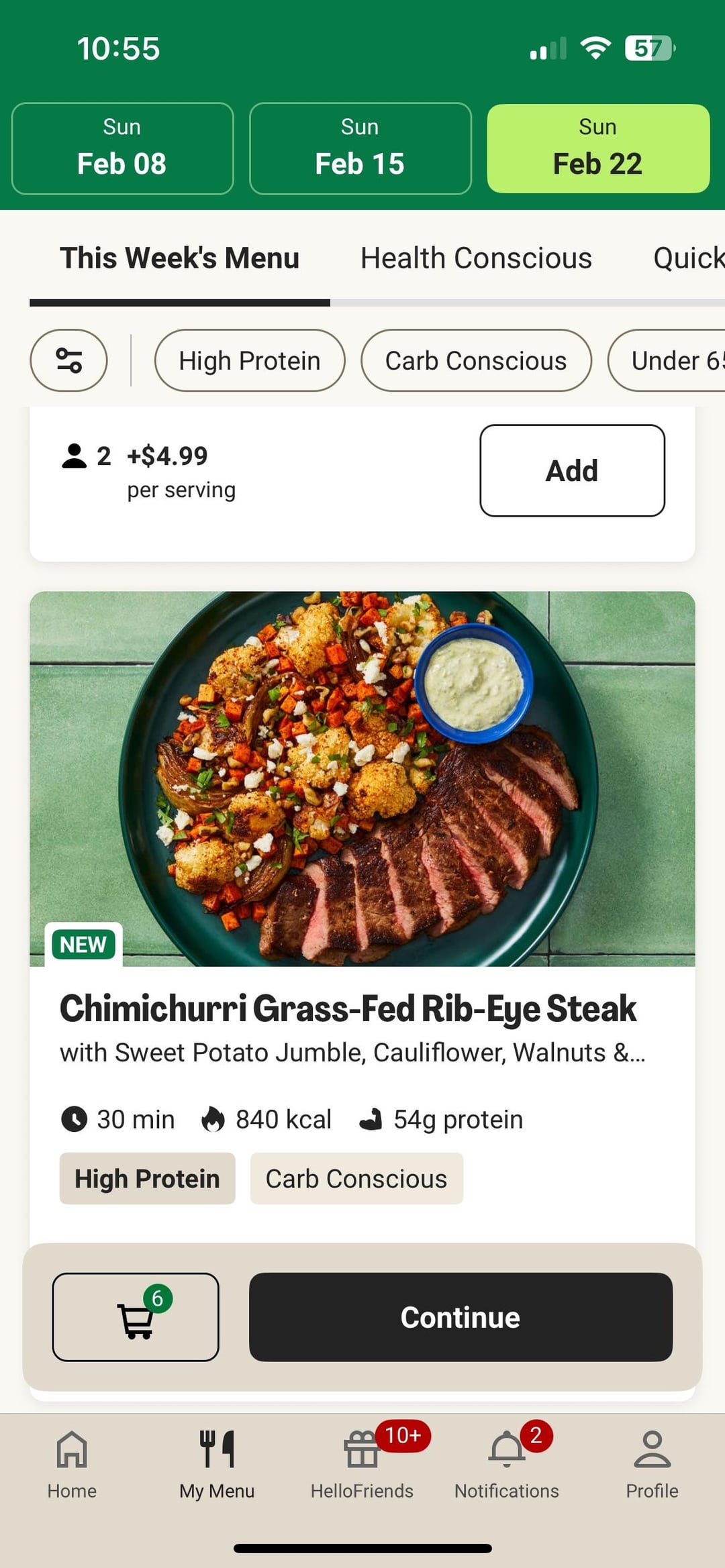Open the My Menu tab

coord(217,1464)
